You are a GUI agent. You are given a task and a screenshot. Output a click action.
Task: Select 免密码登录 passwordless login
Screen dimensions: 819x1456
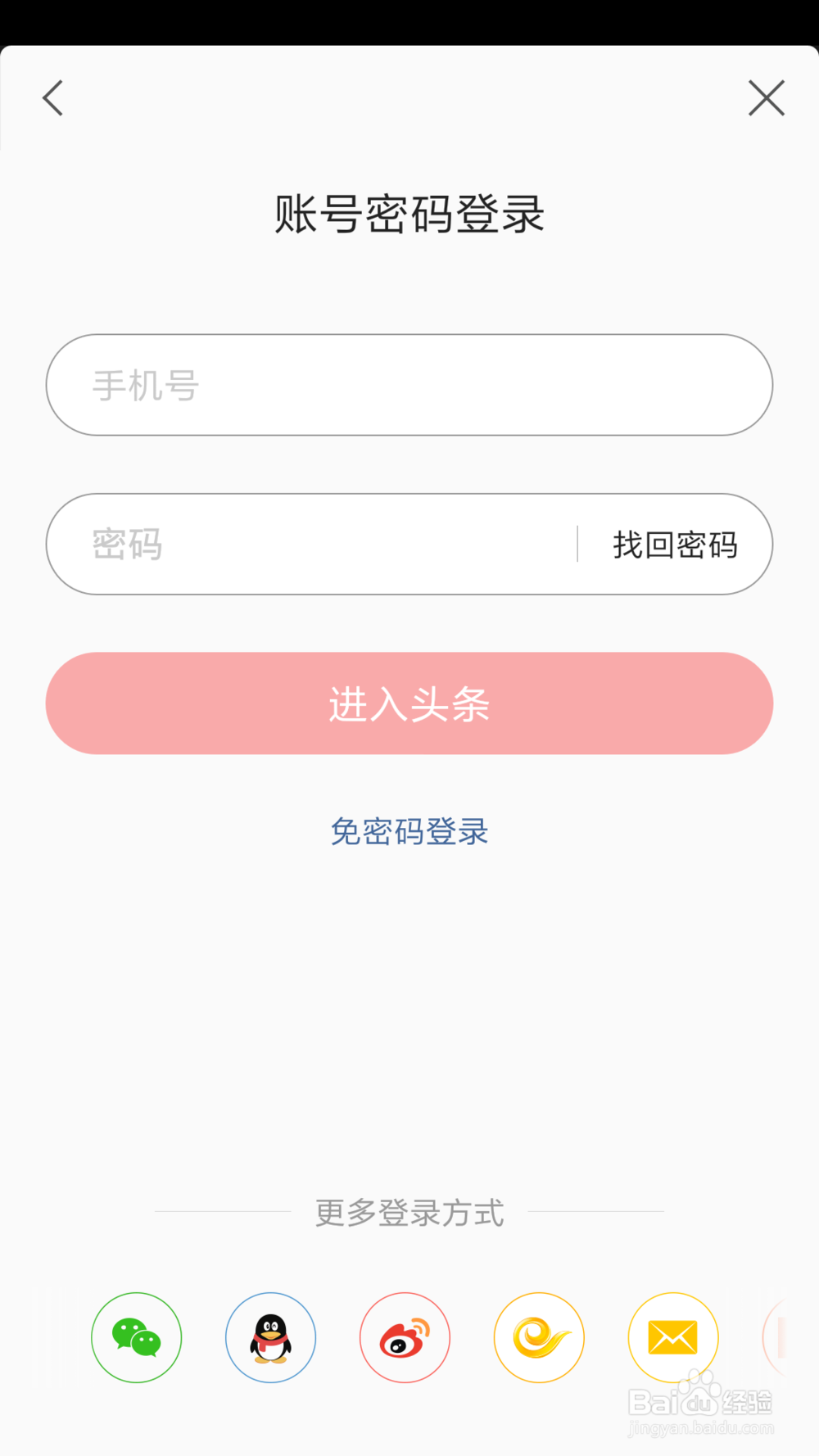409,831
